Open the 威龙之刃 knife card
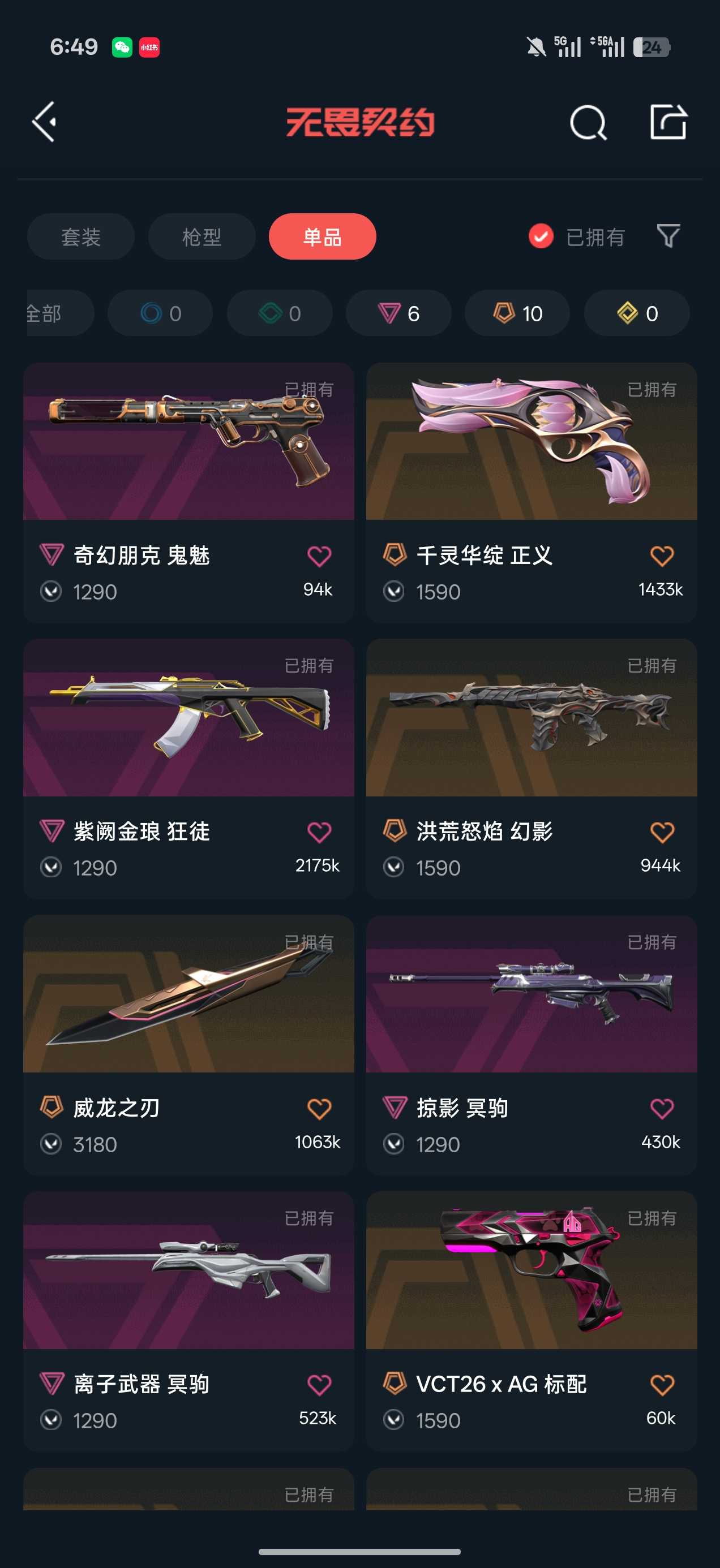The height and width of the screenshot is (1568, 720). 189,1045
